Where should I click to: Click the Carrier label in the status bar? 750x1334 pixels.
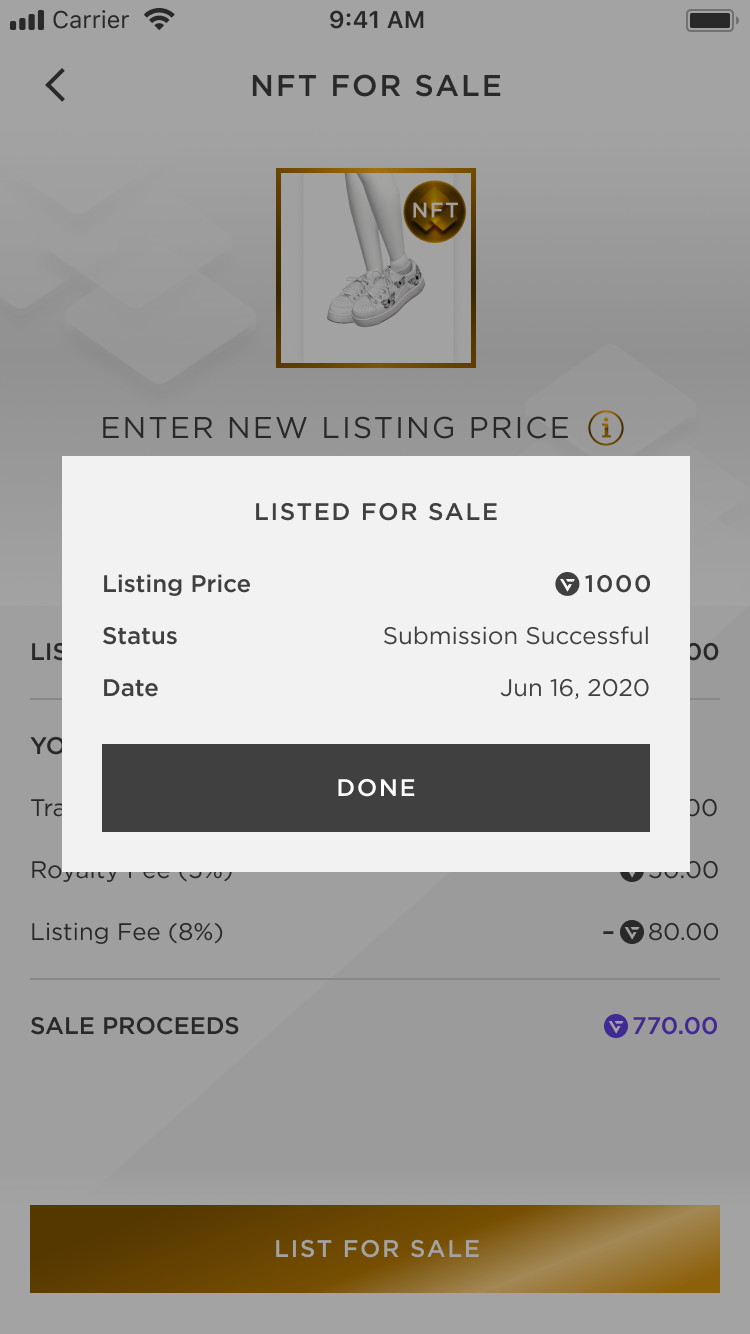pos(90,18)
